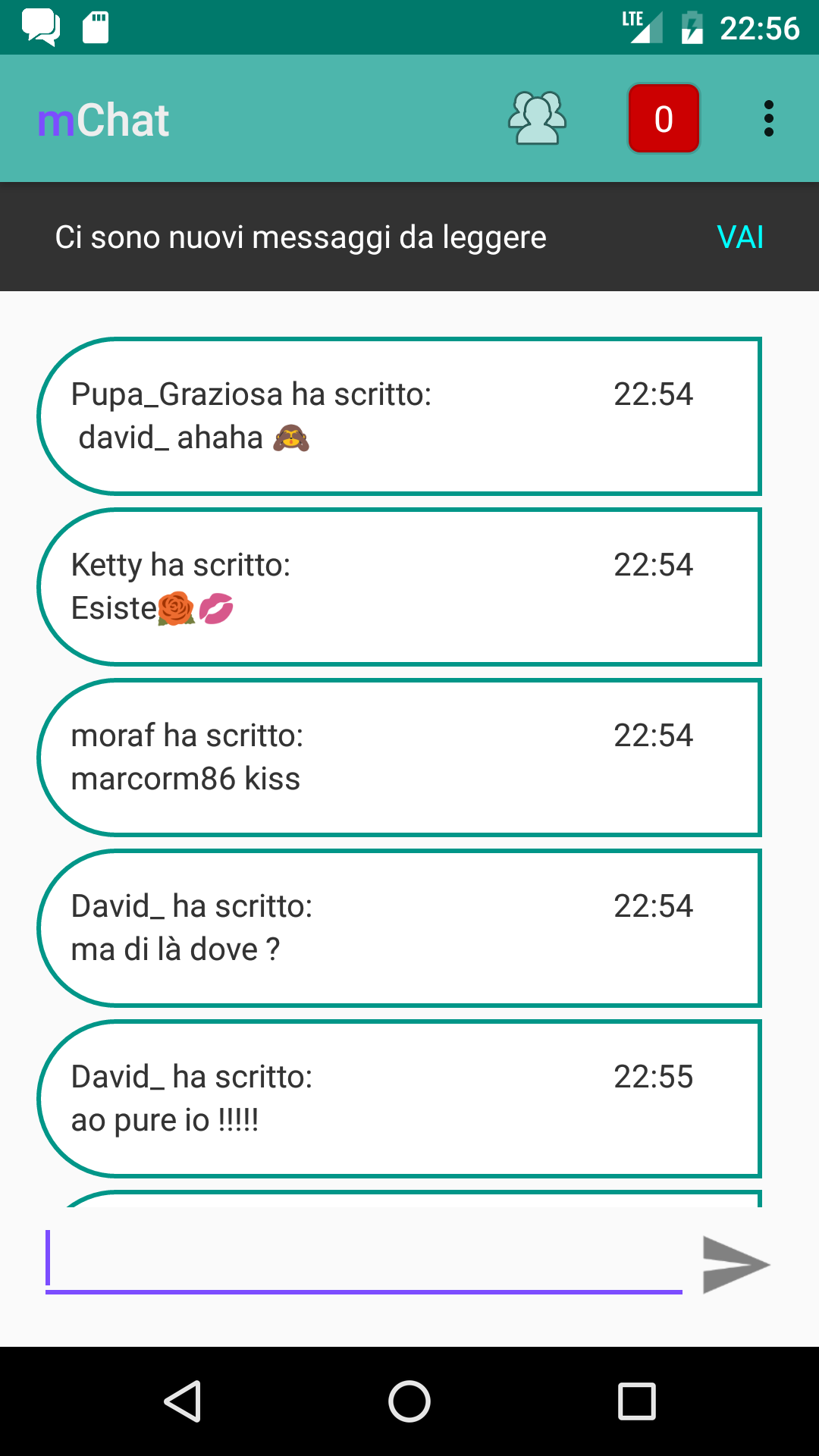Screen dimensions: 819x1456
Task: Select David_'s "ma di là dove ?" message
Action: (x=400, y=928)
